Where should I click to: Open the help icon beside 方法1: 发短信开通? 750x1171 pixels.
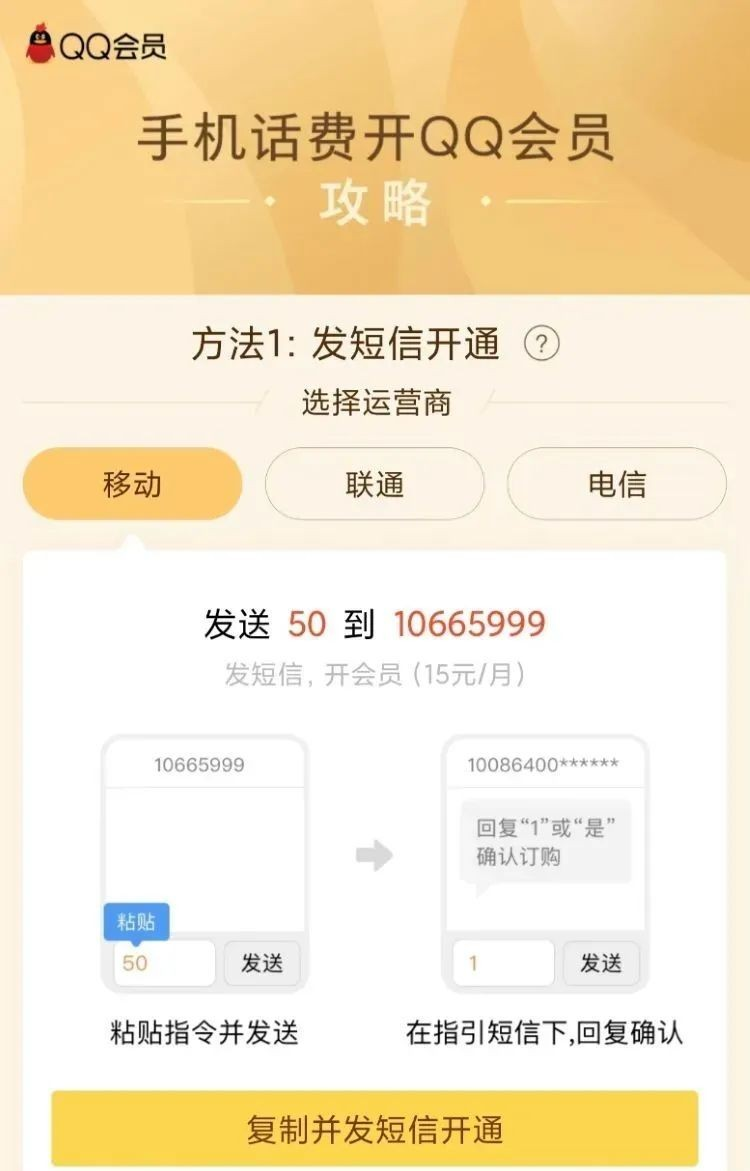point(542,345)
